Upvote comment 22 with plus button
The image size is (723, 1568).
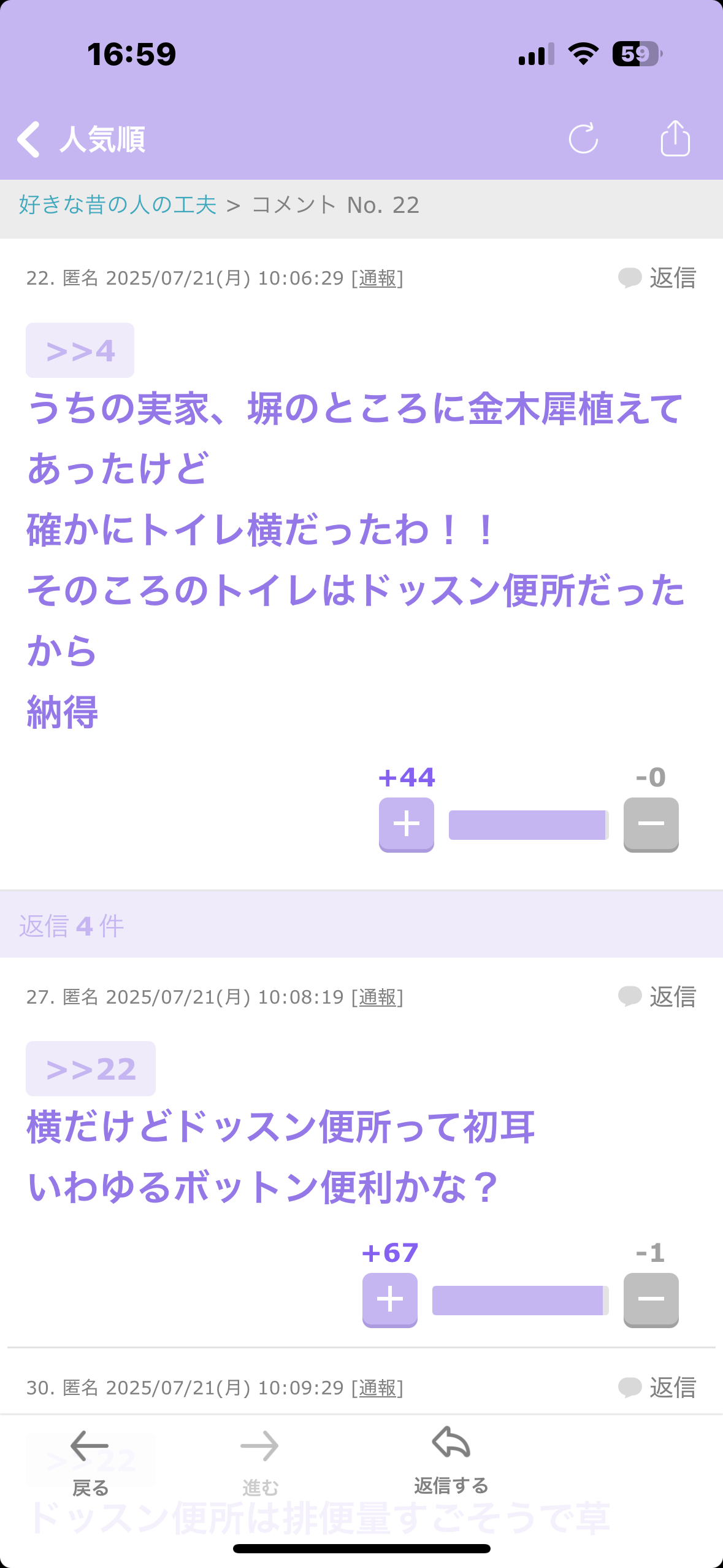tap(407, 824)
